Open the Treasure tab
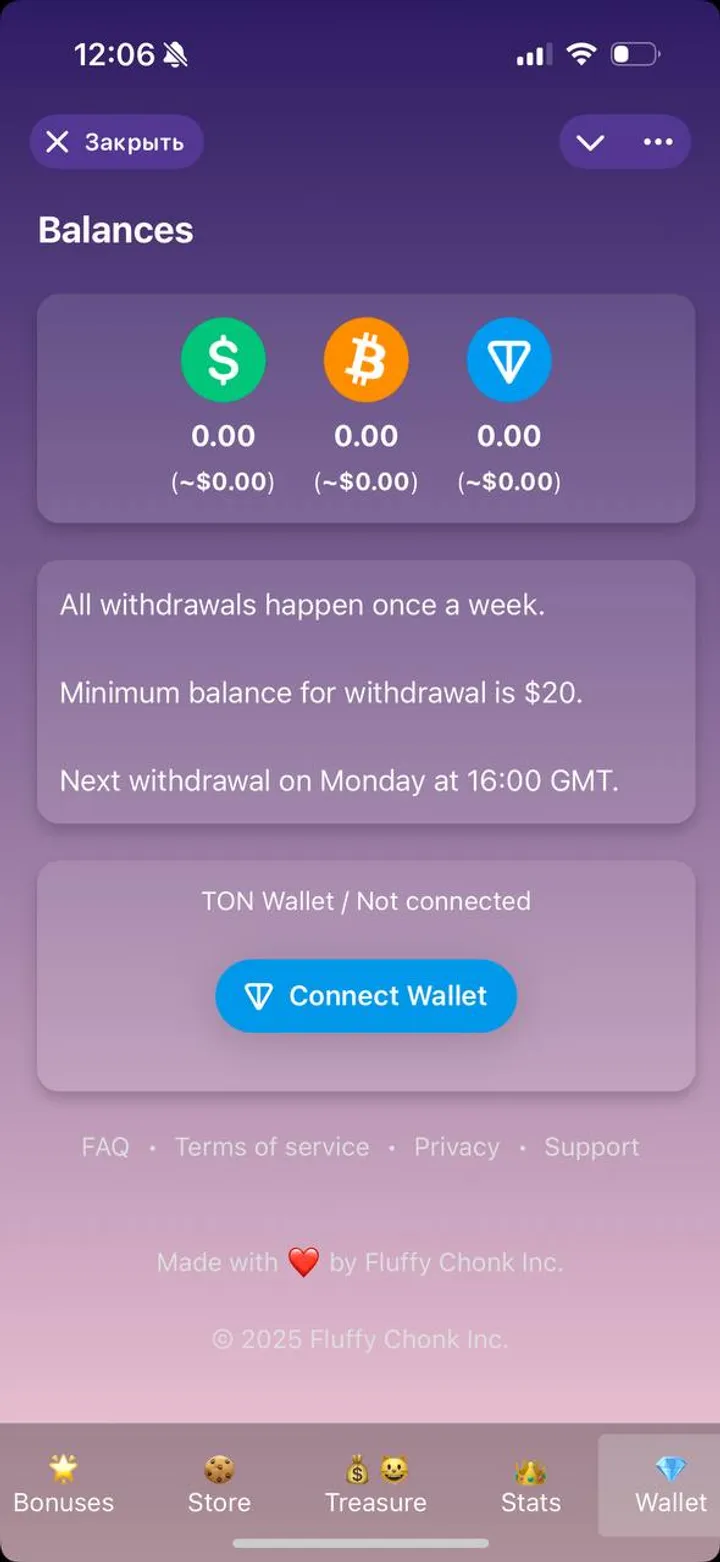The height and width of the screenshot is (1562, 720). 376,1486
